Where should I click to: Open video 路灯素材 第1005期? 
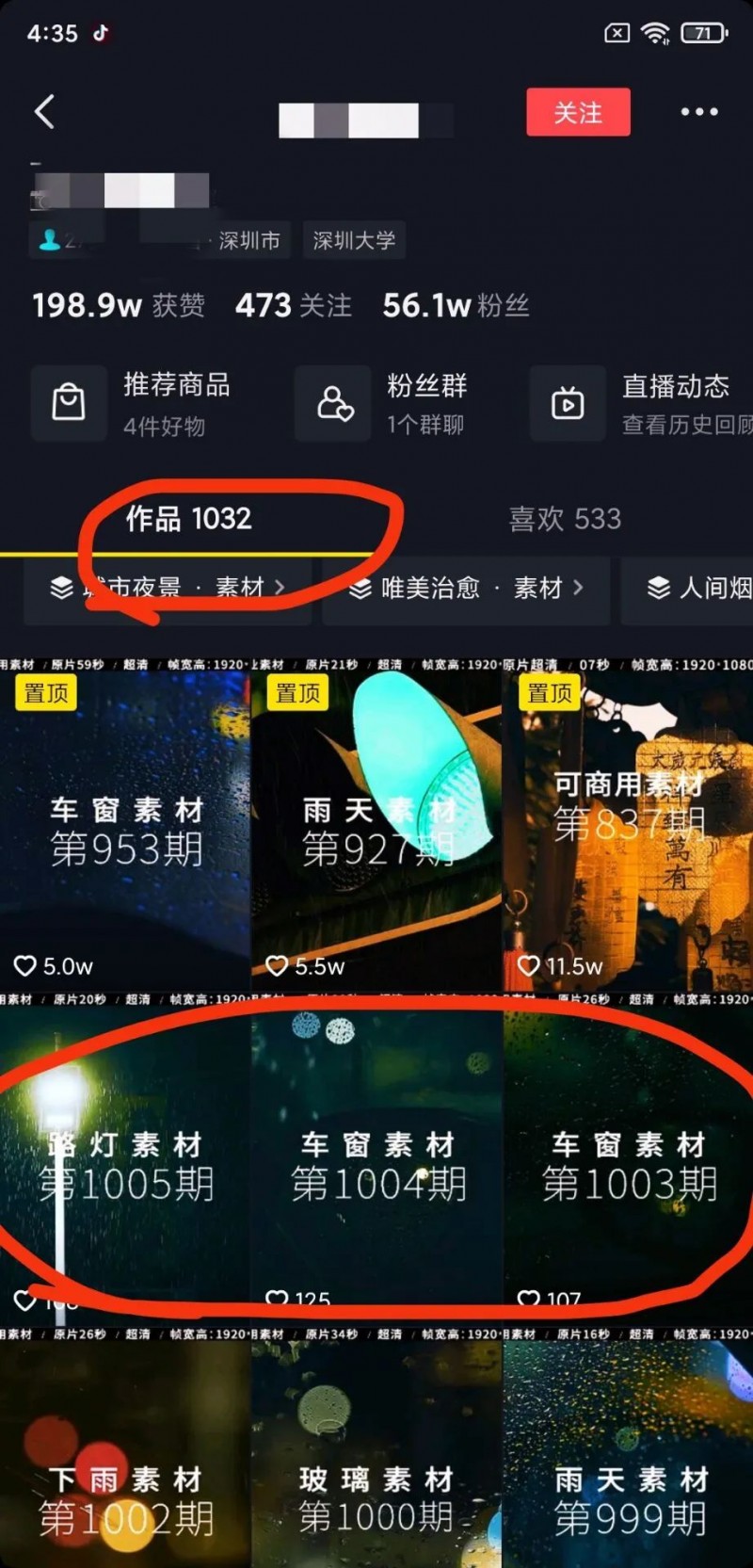[125, 1163]
